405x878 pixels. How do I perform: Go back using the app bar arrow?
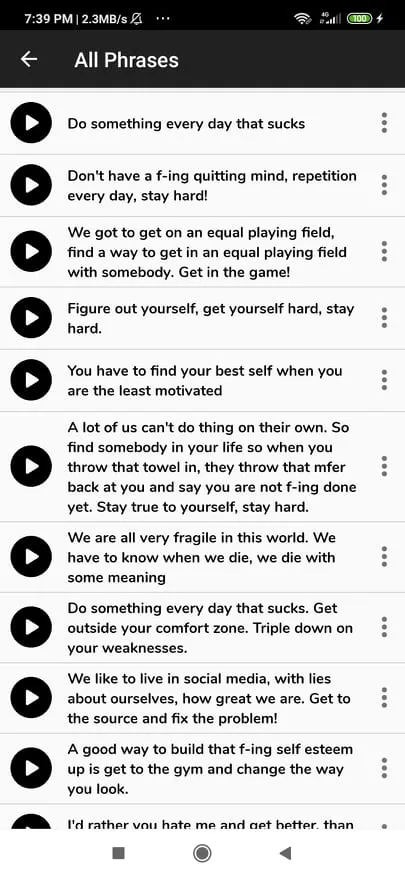click(x=29, y=59)
